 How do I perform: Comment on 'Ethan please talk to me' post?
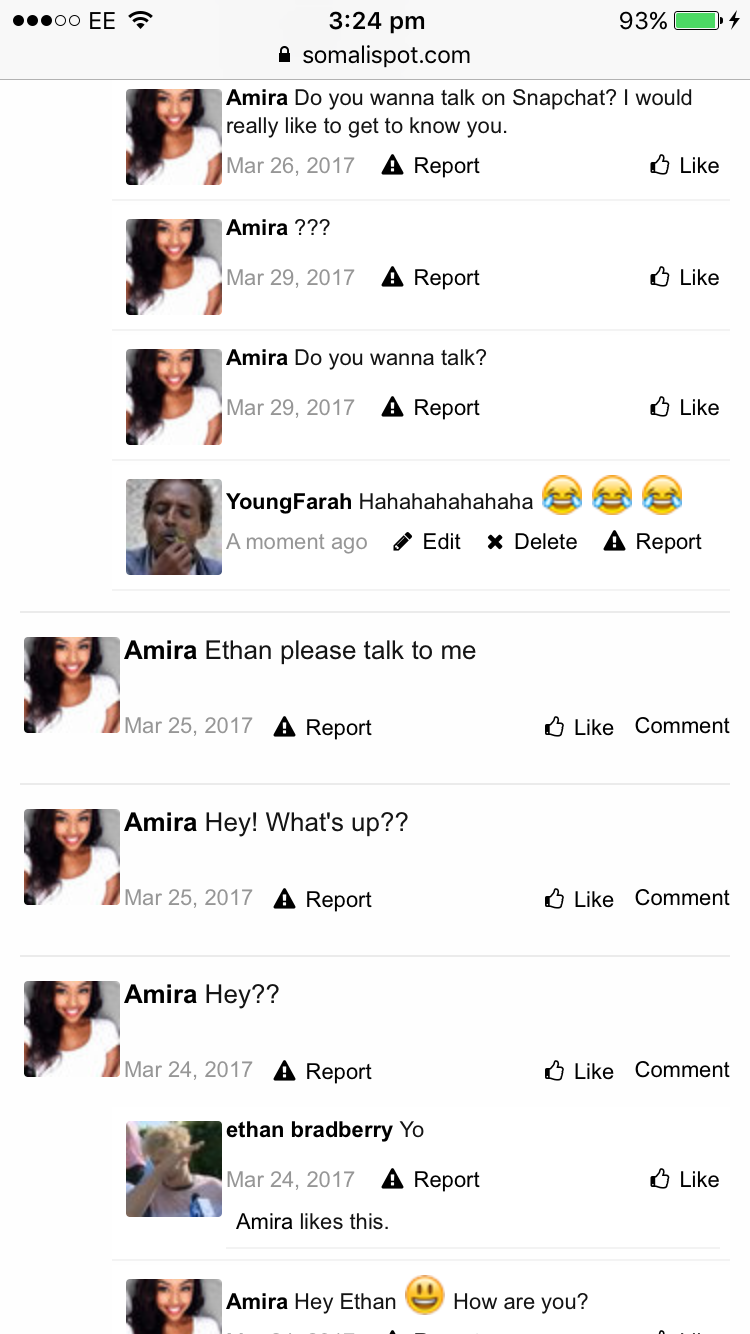pos(682,726)
